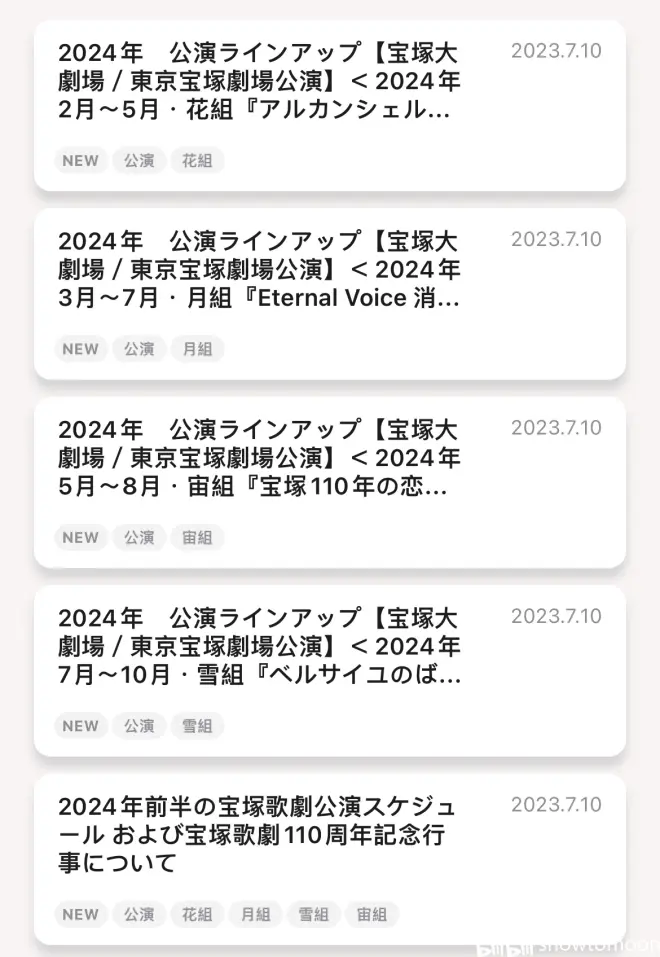Image resolution: width=660 pixels, height=957 pixels.
Task: Tap the 花組 tag on the アルカンシェル card
Action: [x=197, y=160]
